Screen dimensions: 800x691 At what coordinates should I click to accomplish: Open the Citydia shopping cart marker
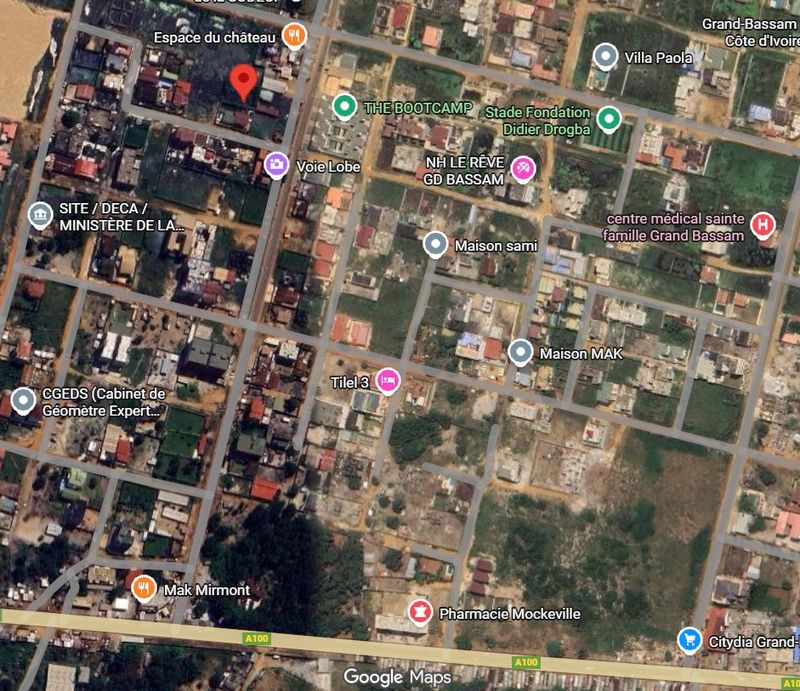tap(688, 640)
